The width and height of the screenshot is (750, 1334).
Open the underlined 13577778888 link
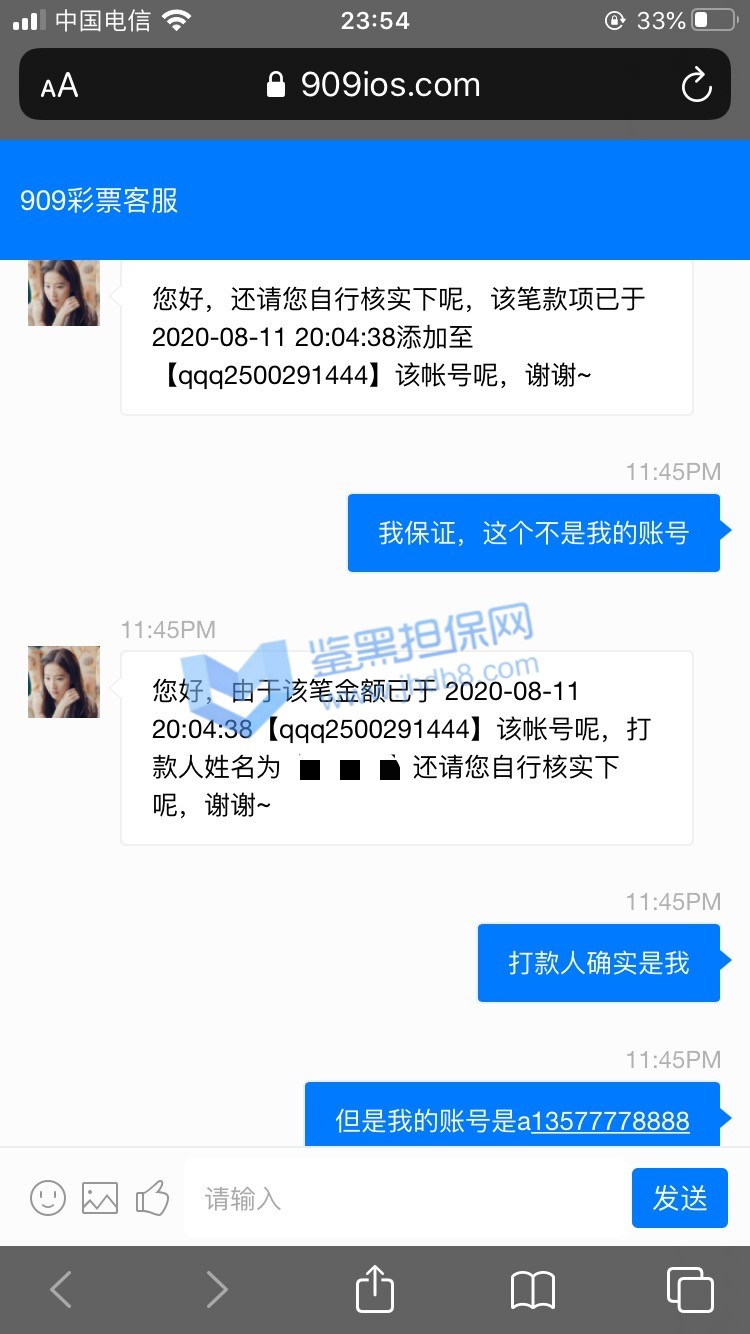pos(610,1121)
